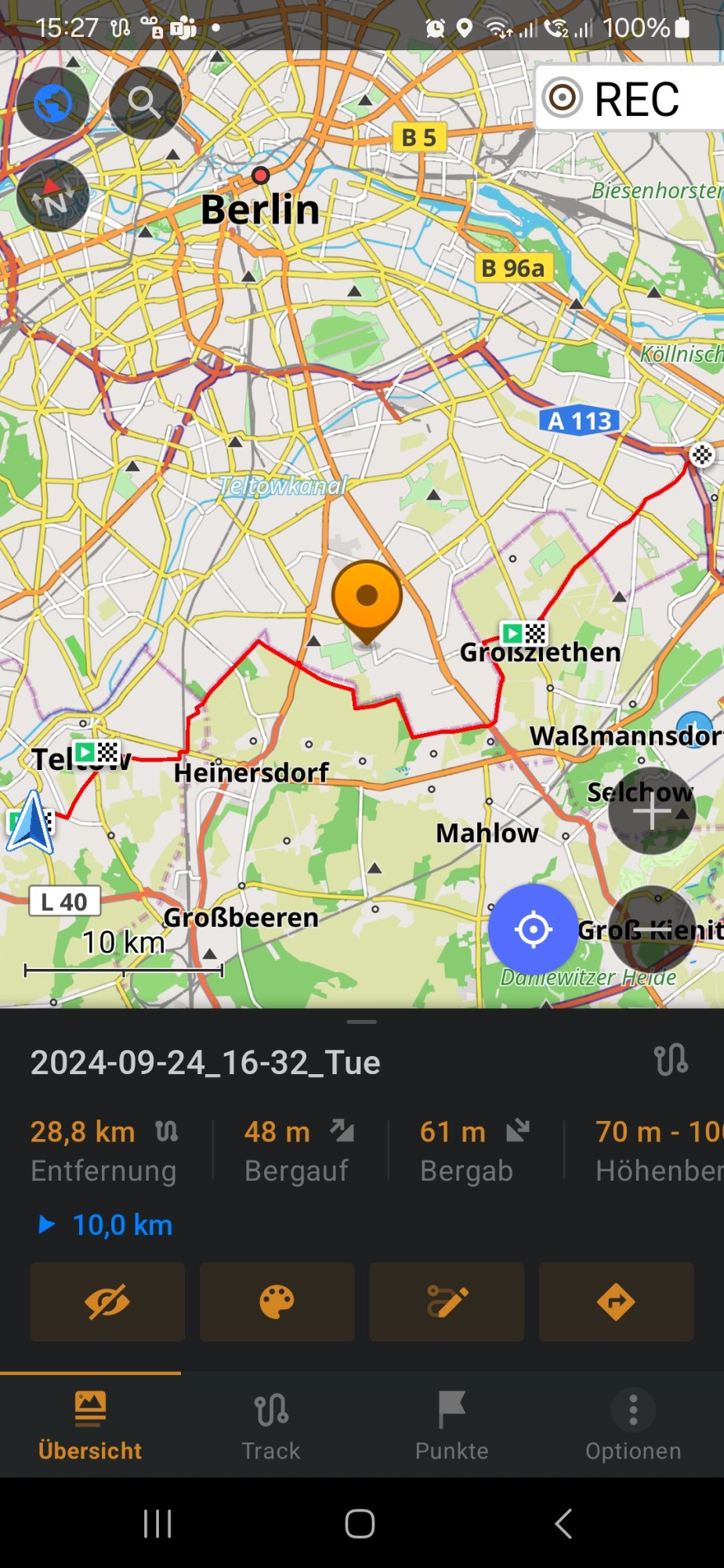Open the Optionen tab
The height and width of the screenshot is (1568, 724).
click(x=633, y=1425)
